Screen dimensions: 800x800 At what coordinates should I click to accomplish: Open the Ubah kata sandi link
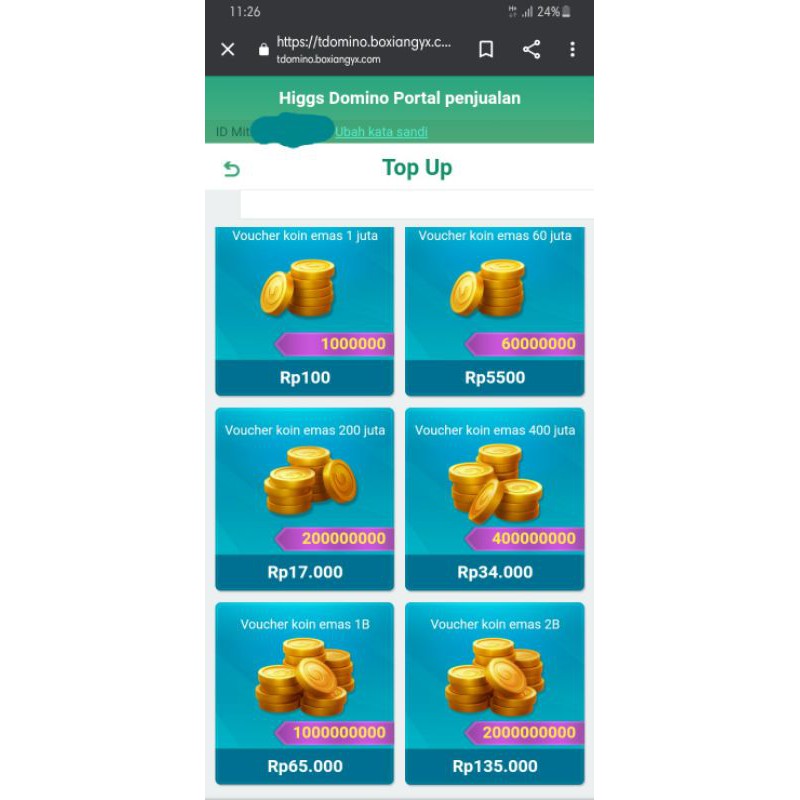point(381,132)
